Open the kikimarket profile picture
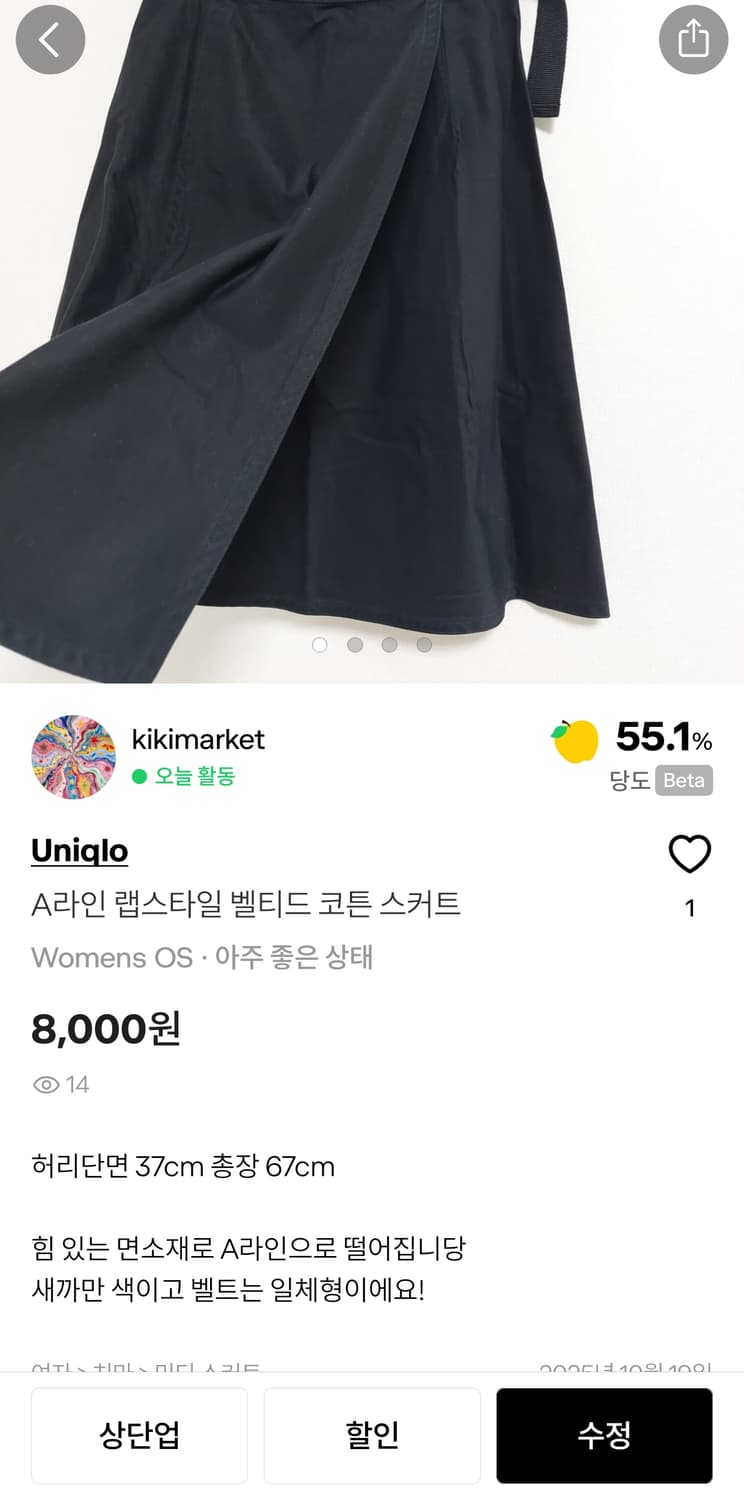 tap(73, 756)
